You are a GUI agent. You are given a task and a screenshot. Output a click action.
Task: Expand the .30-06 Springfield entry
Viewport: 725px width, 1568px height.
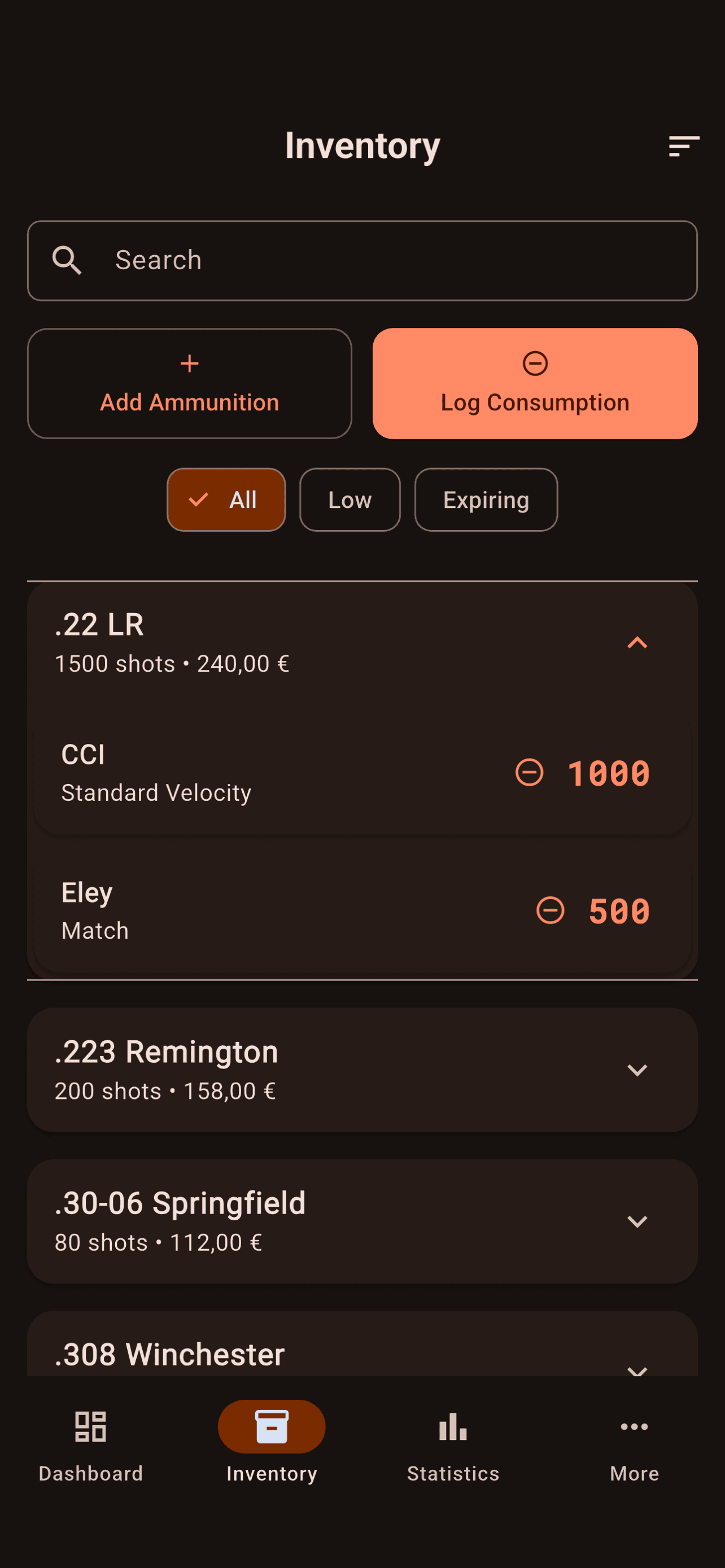[638, 1221]
